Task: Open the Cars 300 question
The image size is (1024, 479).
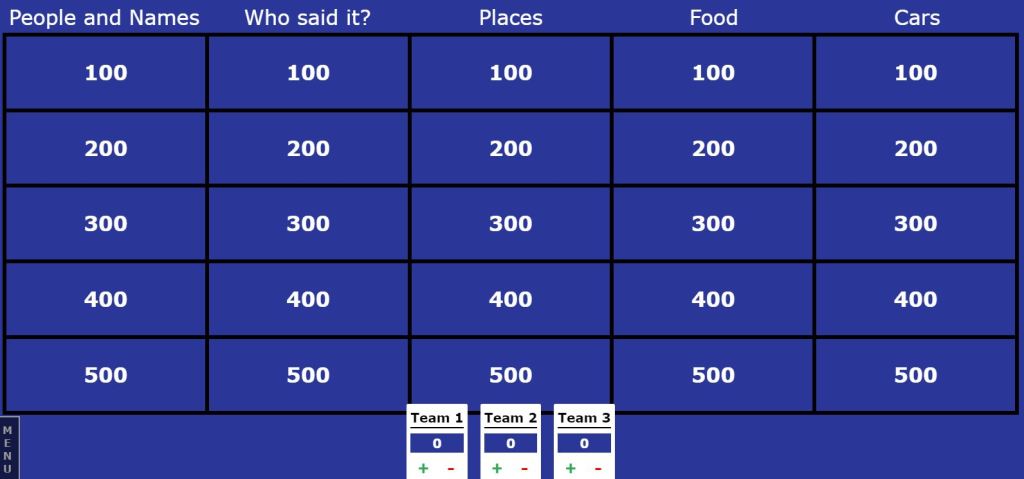Action: click(x=916, y=224)
